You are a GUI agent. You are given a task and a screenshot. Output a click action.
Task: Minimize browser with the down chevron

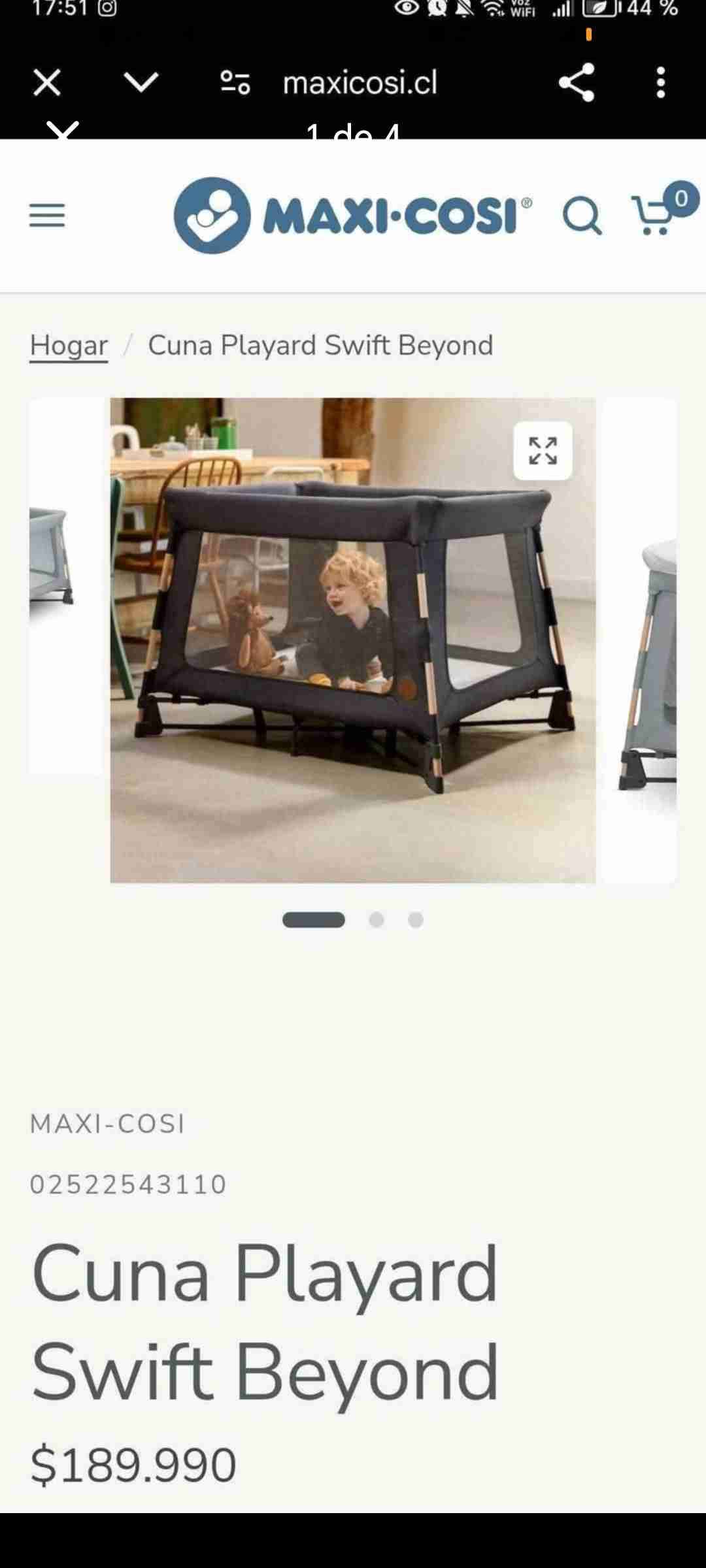click(x=141, y=83)
